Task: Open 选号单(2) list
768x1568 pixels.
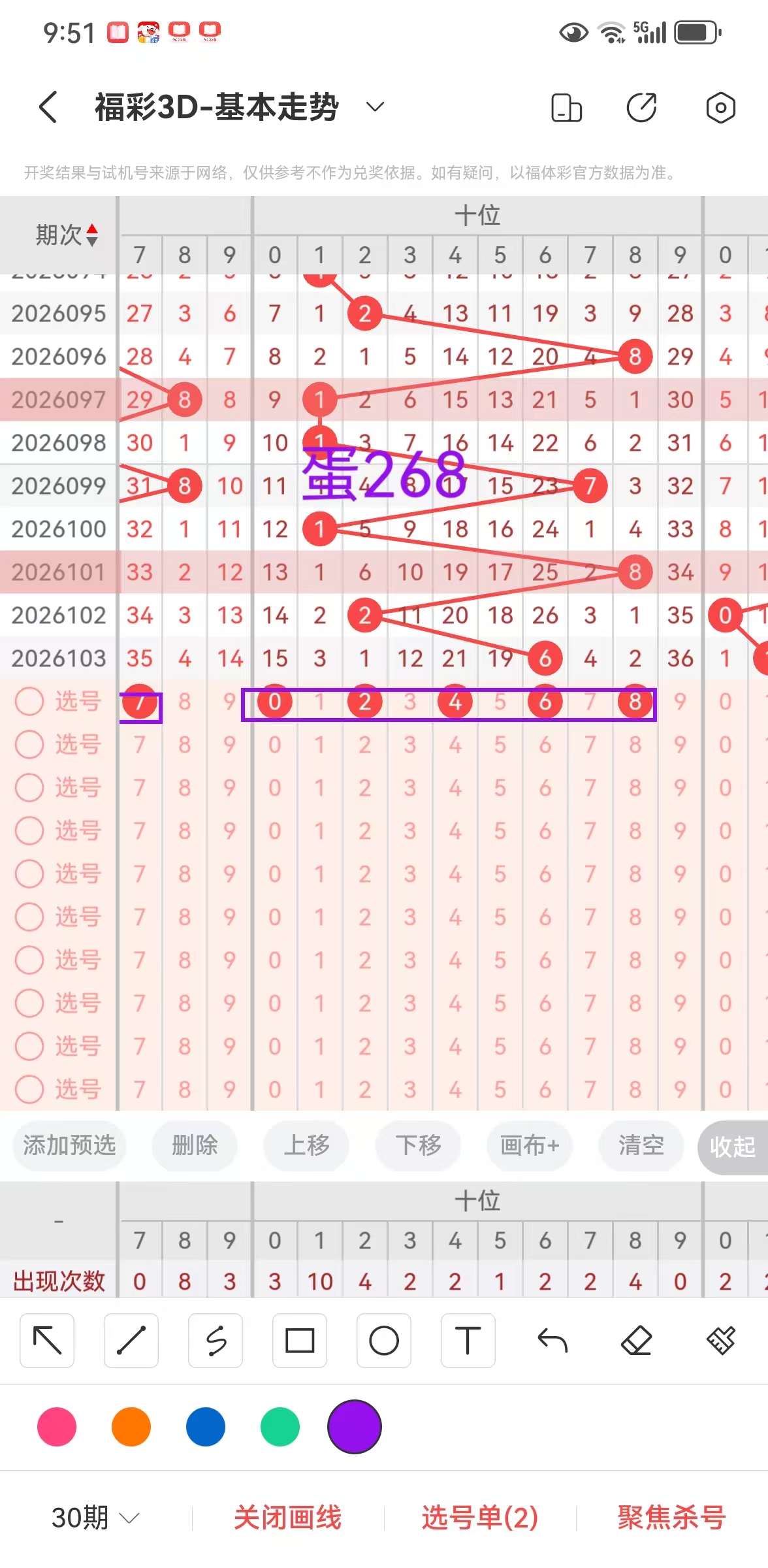Action: [480, 1517]
